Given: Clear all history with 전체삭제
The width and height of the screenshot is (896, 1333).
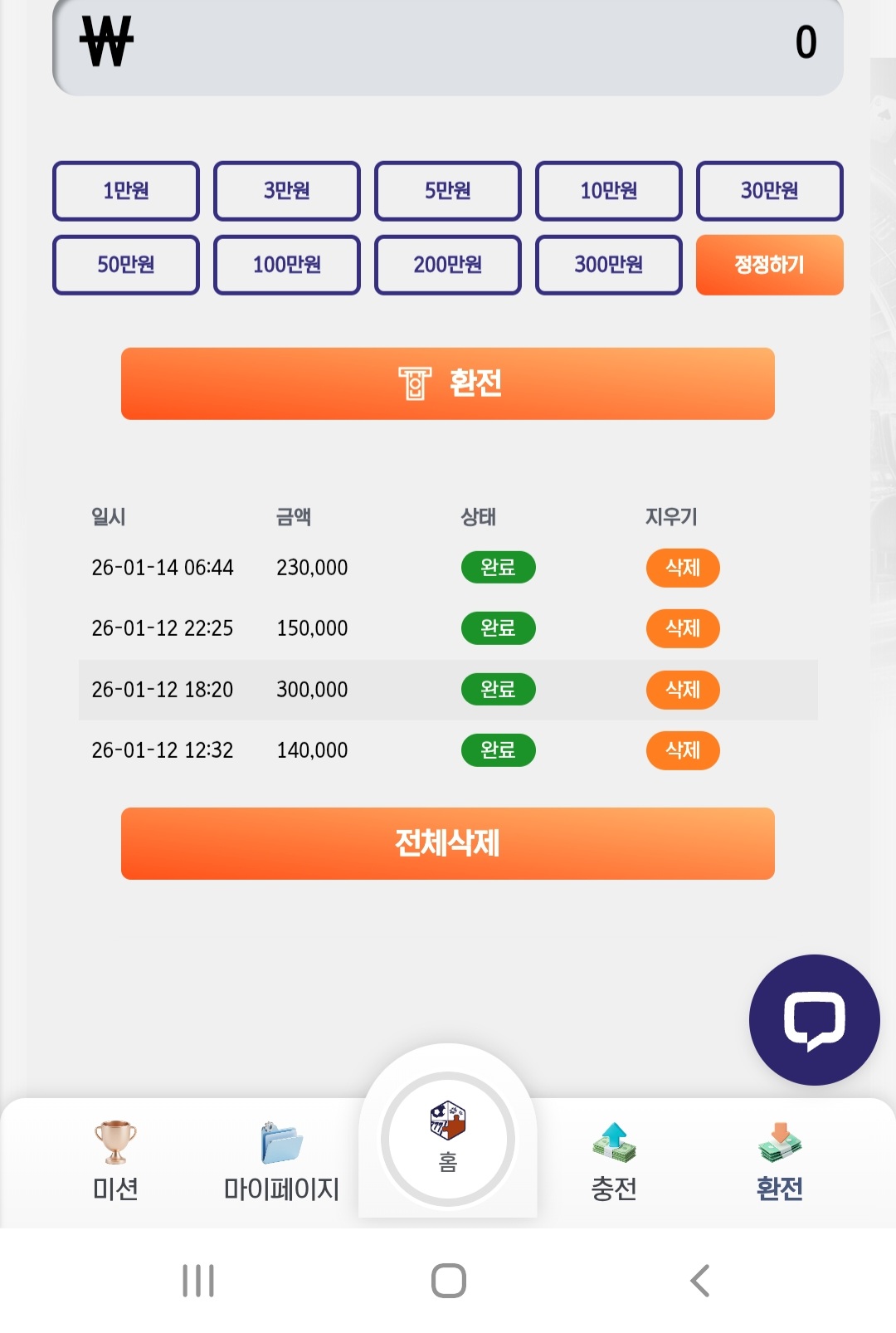Looking at the screenshot, I should tap(448, 843).
